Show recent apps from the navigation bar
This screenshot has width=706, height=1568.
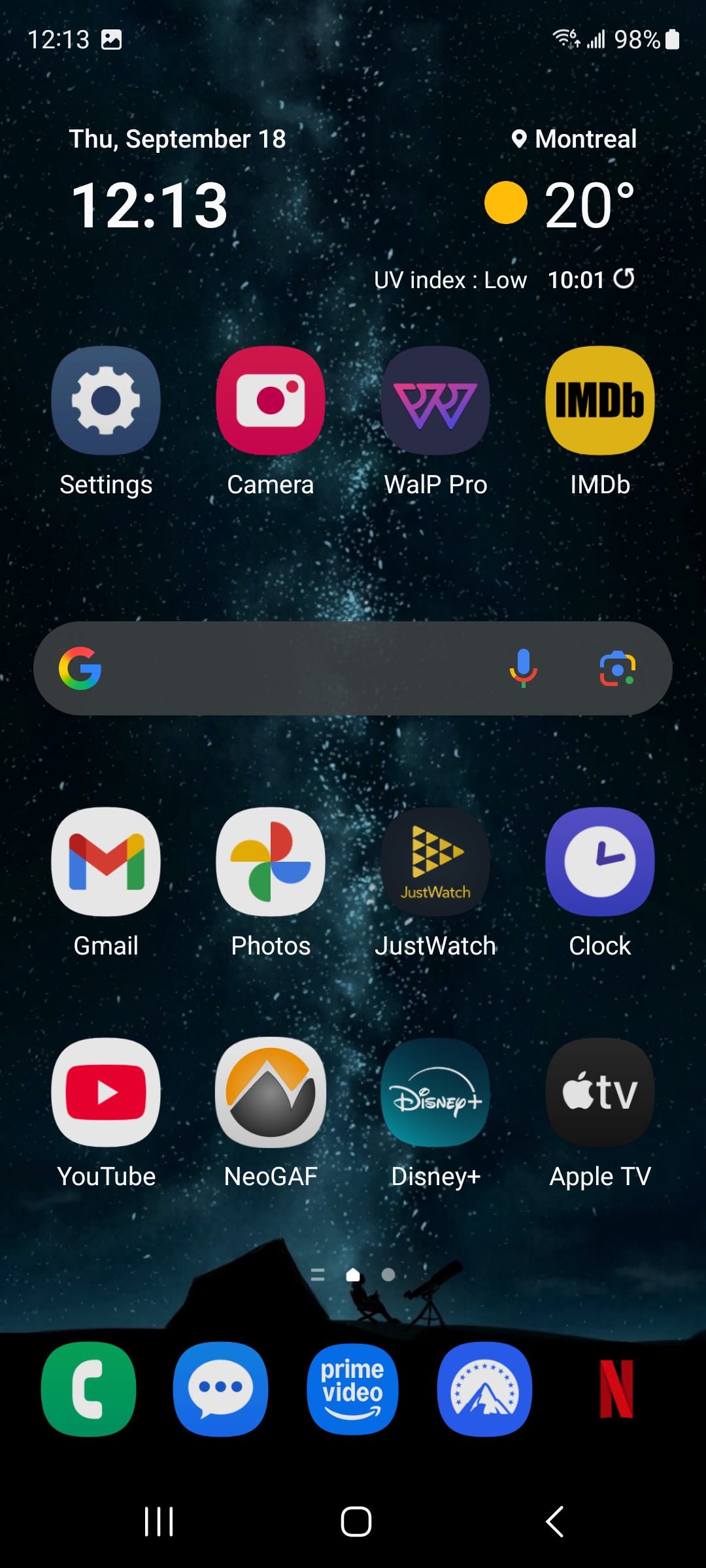159,1522
